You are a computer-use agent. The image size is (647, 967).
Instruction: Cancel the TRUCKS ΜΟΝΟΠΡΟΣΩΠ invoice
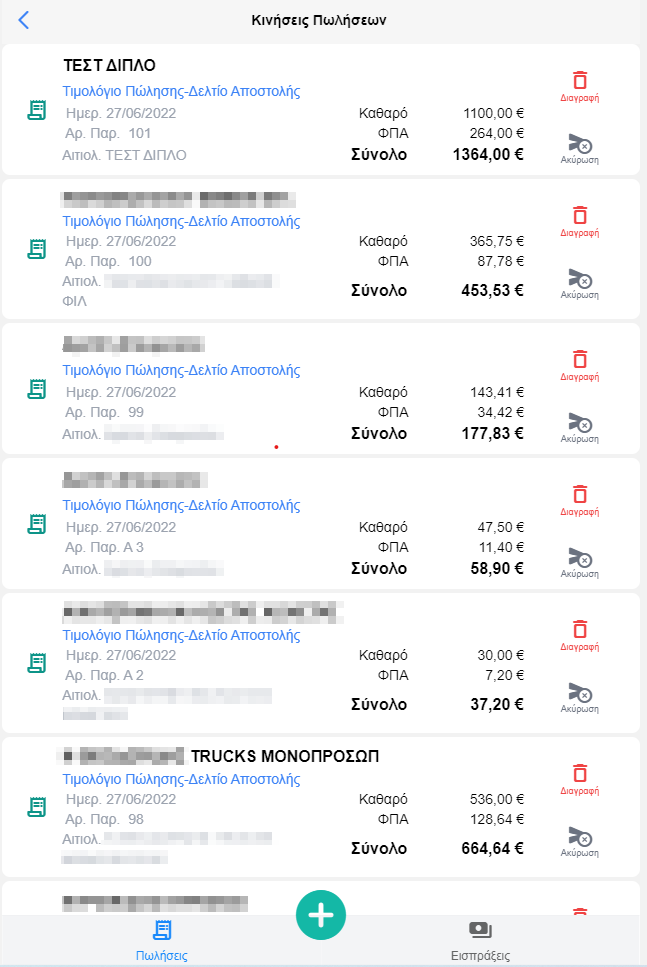580,841
